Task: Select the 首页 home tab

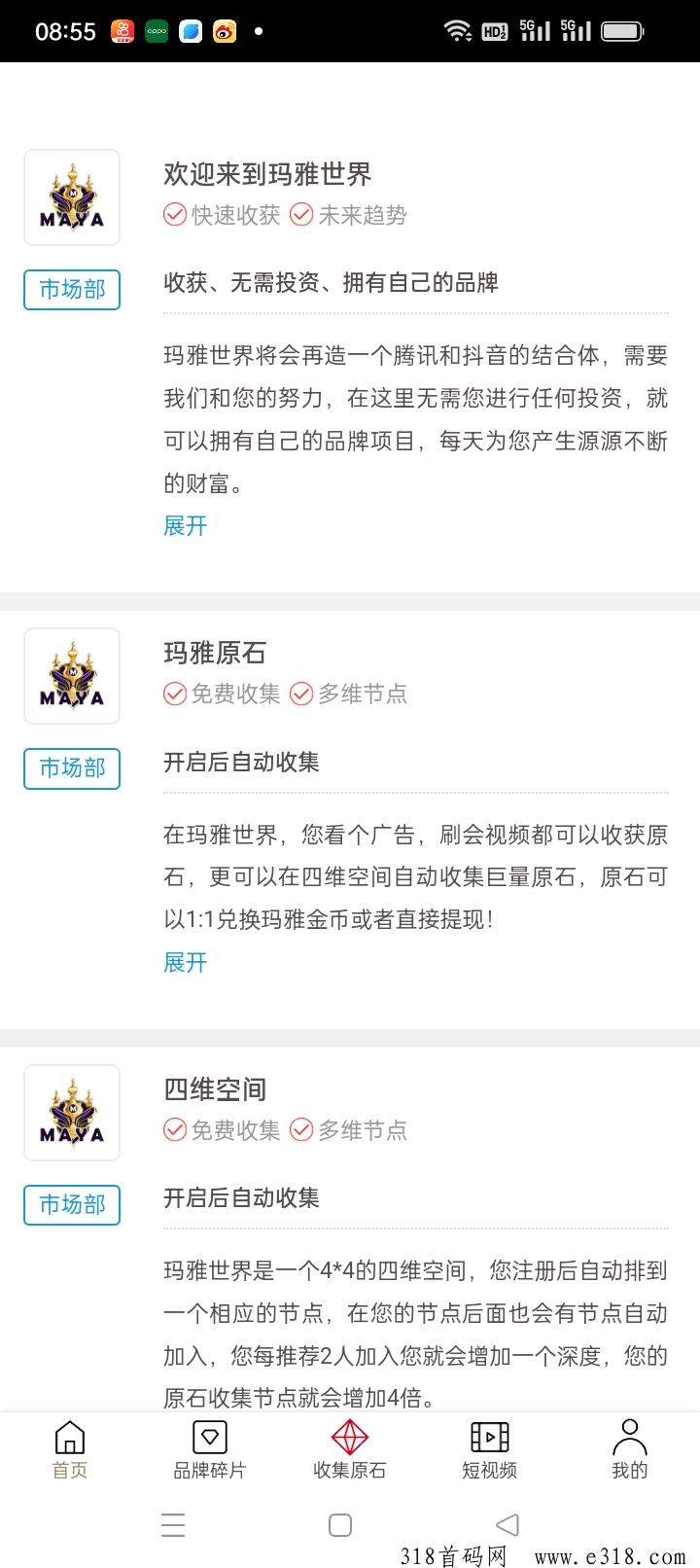Action: (70, 1449)
